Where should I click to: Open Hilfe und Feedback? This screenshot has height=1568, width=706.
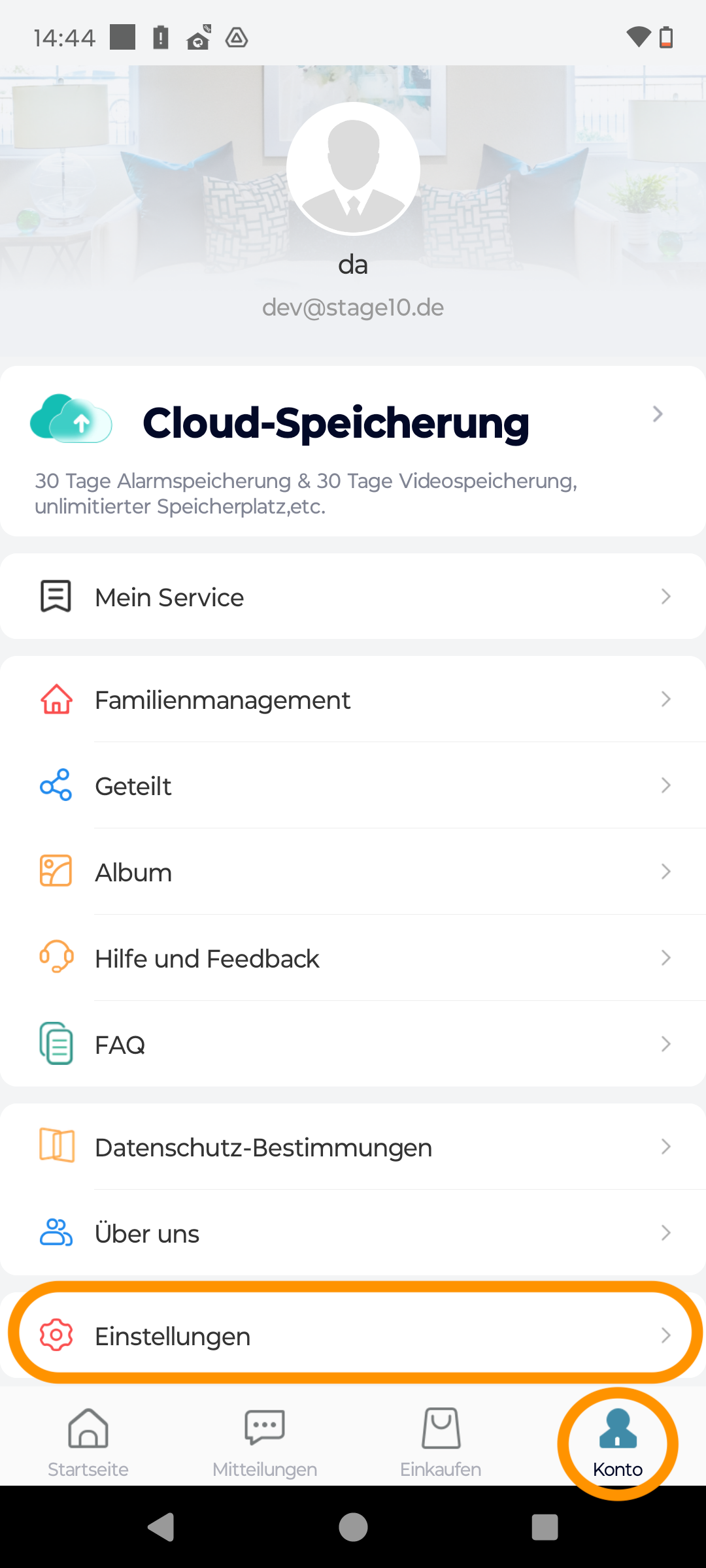(x=353, y=958)
